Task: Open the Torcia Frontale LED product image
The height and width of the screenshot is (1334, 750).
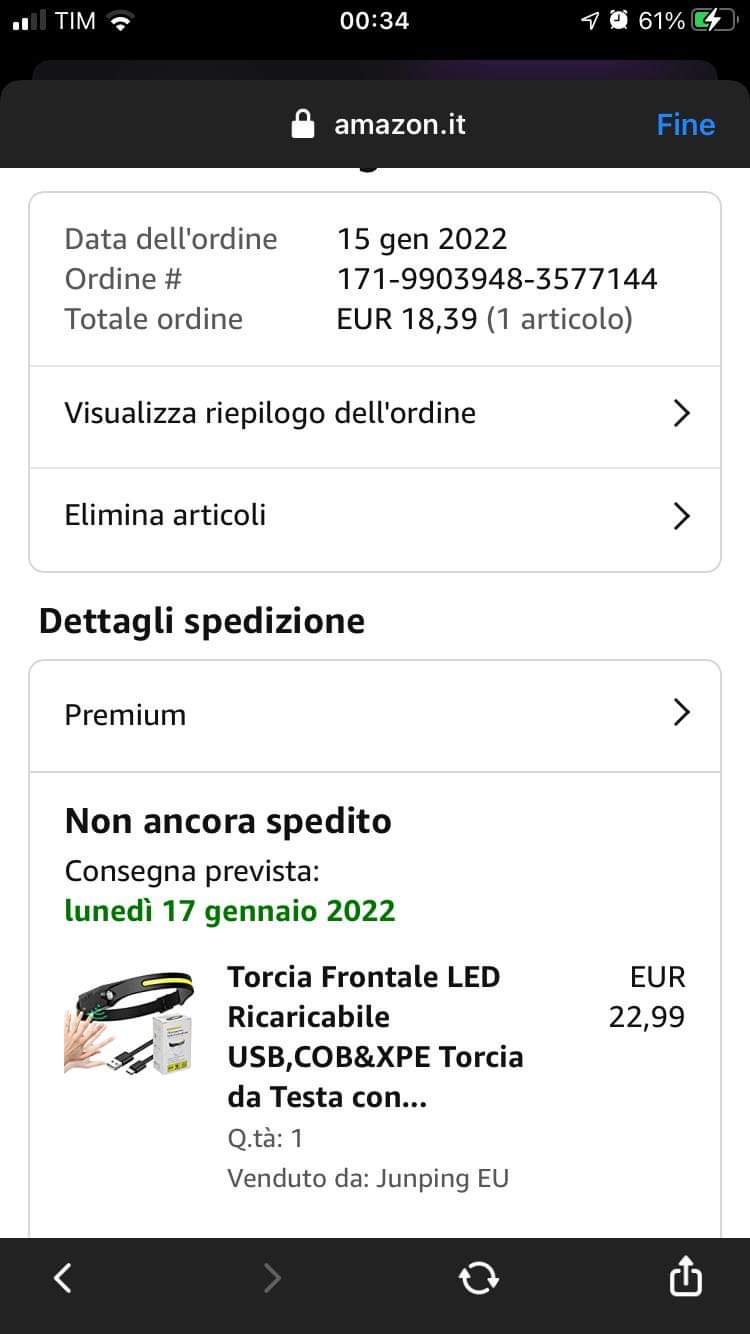Action: pos(132,1021)
